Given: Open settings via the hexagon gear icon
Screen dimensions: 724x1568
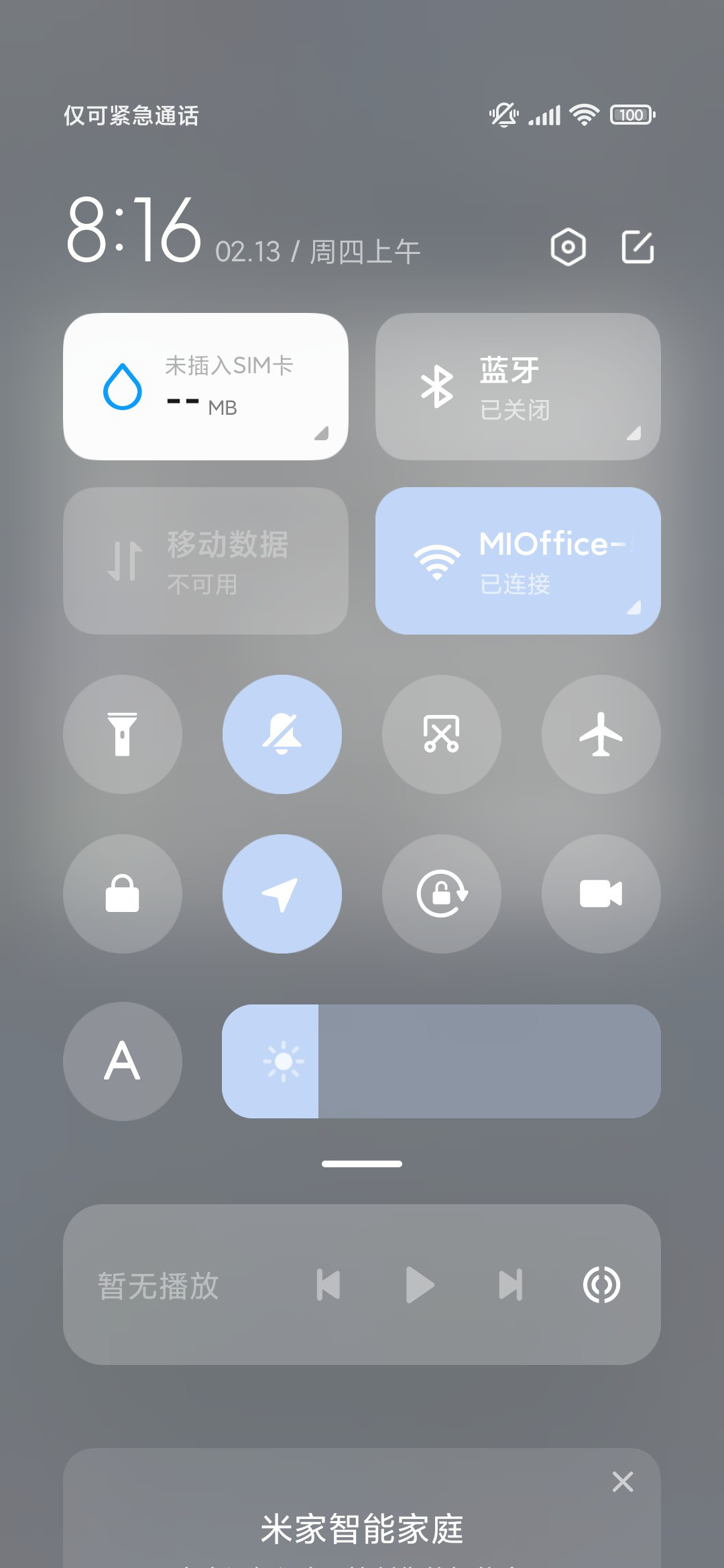Looking at the screenshot, I should [568, 247].
